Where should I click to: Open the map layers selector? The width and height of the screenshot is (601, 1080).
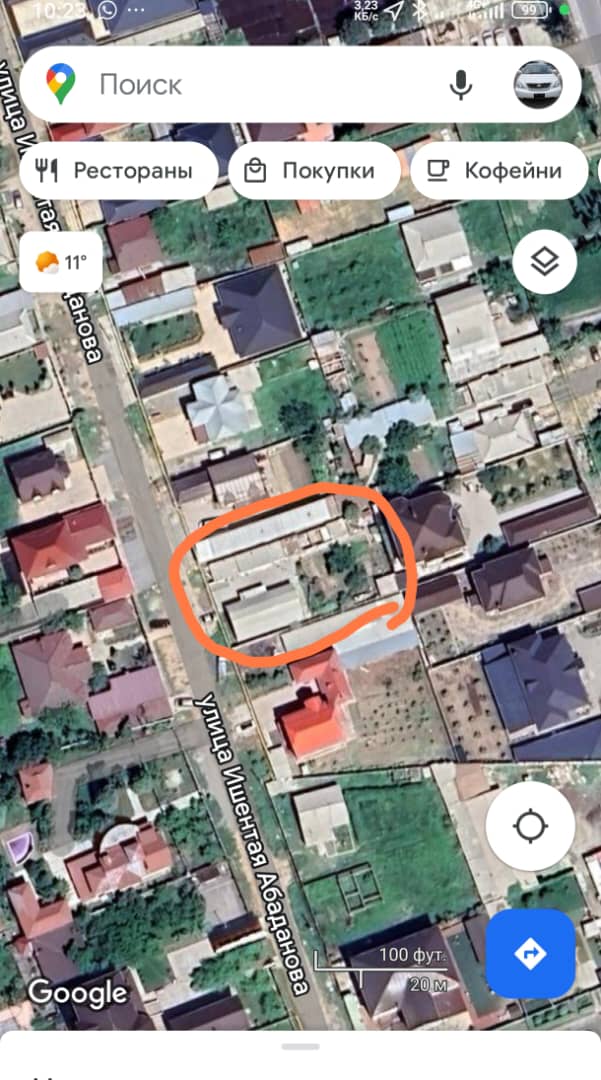tap(544, 263)
